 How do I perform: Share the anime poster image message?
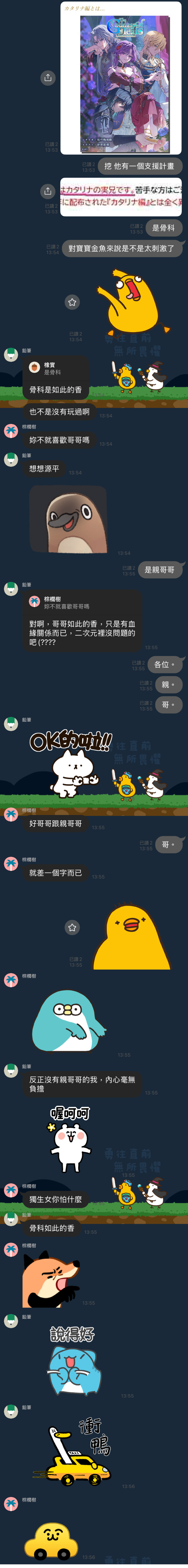point(48,77)
